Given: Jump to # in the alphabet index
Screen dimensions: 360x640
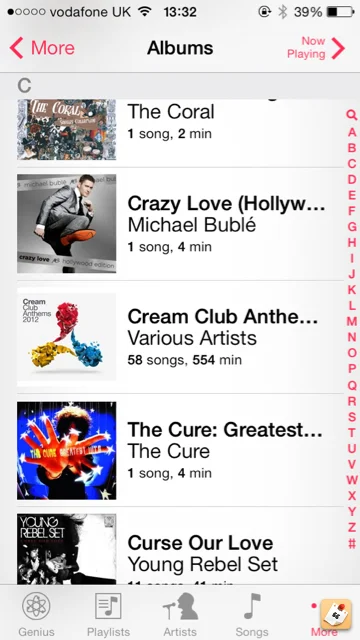Looking at the screenshot, I should tap(352, 544).
